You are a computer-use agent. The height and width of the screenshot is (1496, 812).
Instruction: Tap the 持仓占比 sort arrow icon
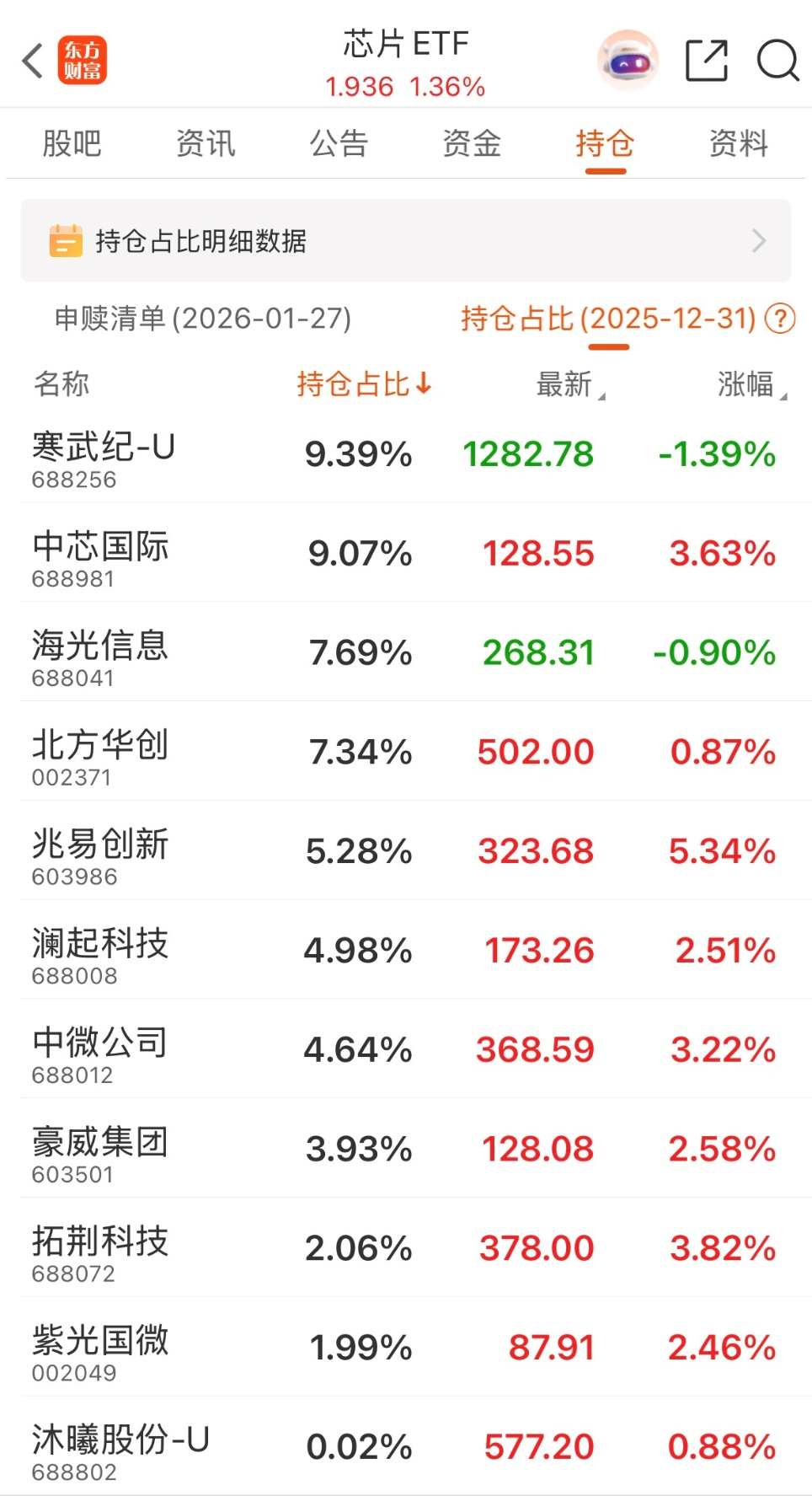[423, 383]
